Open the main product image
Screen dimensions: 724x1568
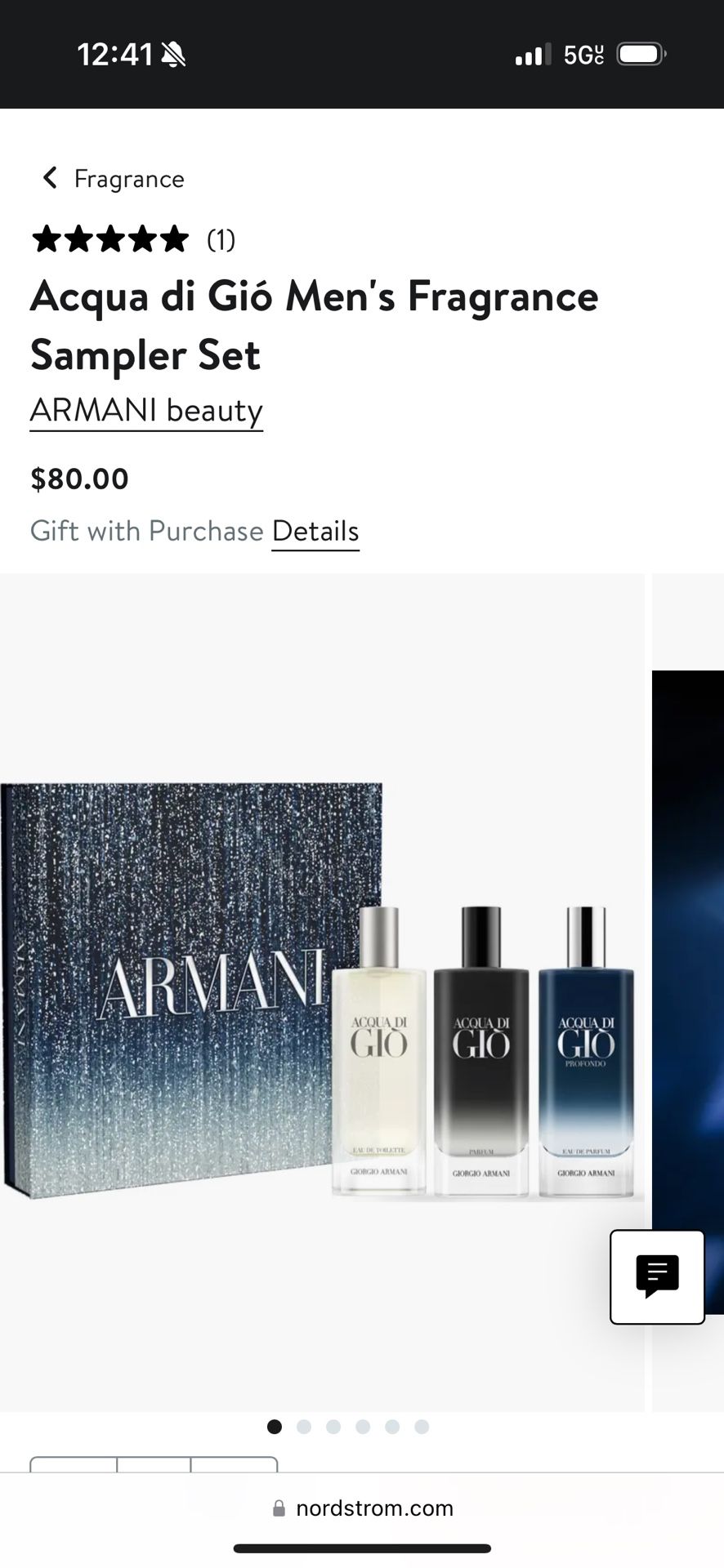click(322, 991)
